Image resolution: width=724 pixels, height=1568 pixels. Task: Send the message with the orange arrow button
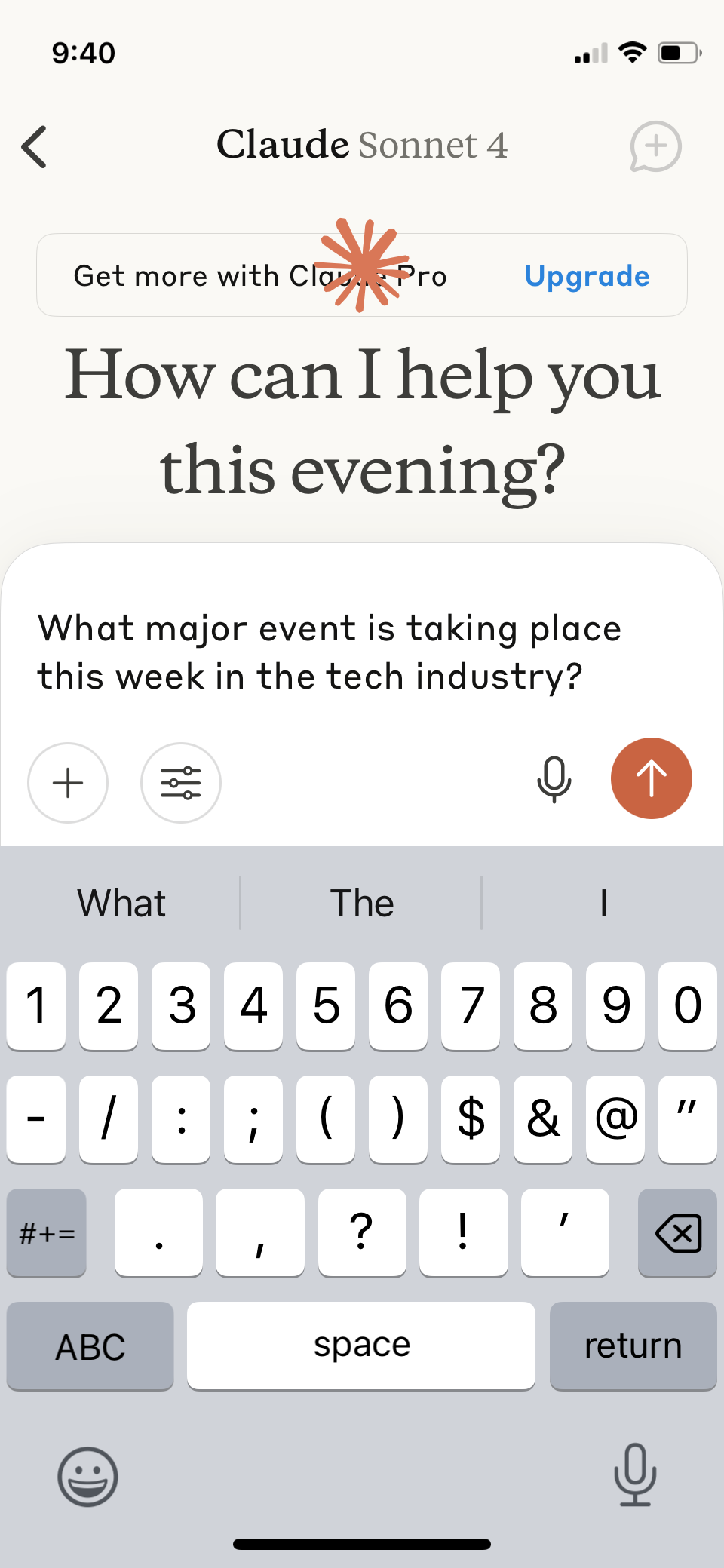pyautogui.click(x=652, y=778)
